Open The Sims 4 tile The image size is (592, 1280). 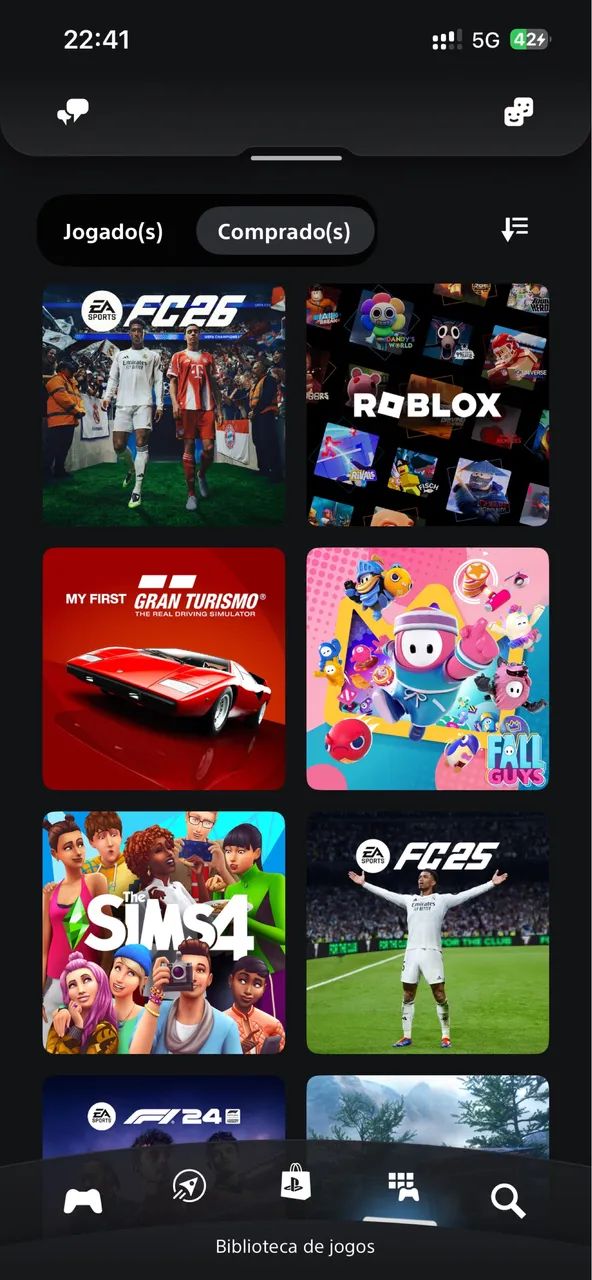tap(164, 933)
